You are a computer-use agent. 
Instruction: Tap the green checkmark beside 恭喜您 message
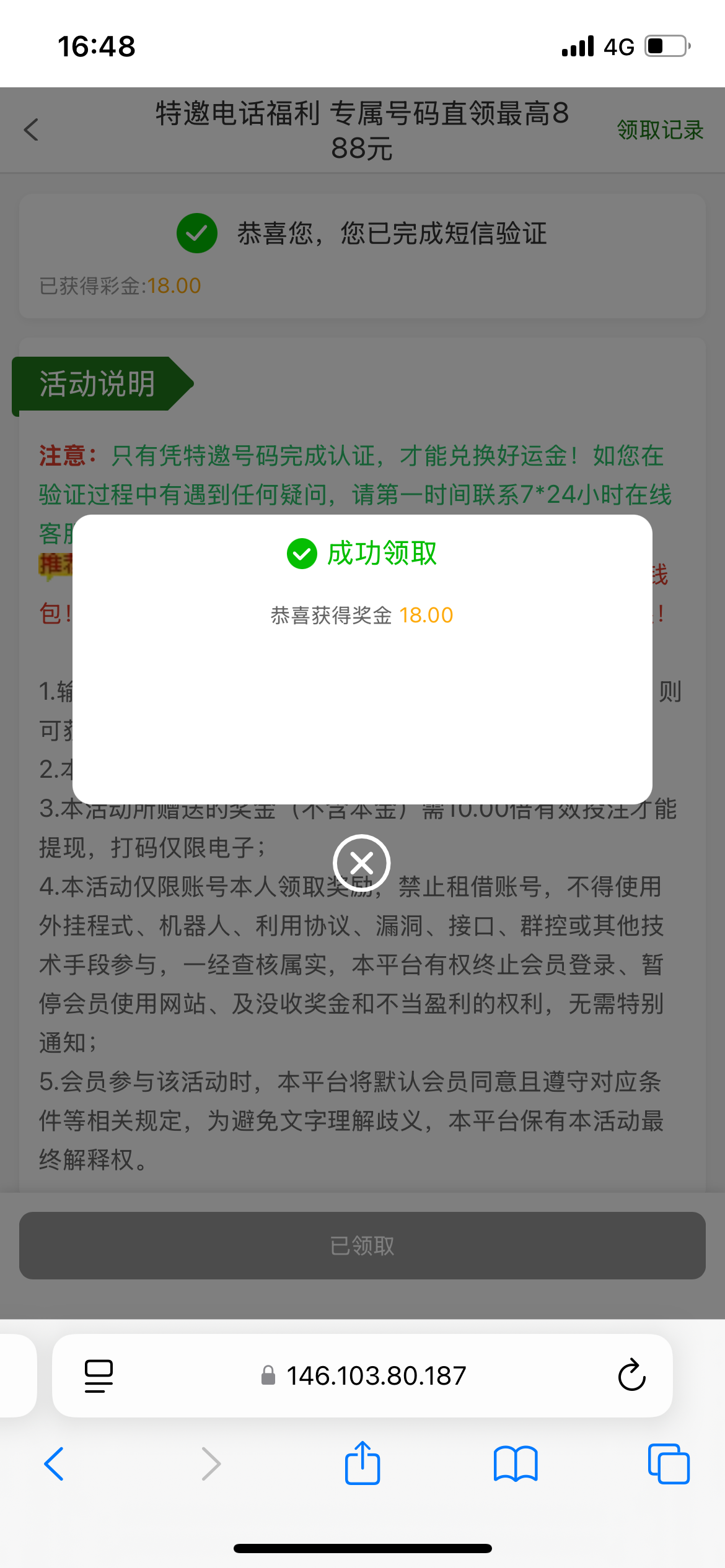[197, 233]
